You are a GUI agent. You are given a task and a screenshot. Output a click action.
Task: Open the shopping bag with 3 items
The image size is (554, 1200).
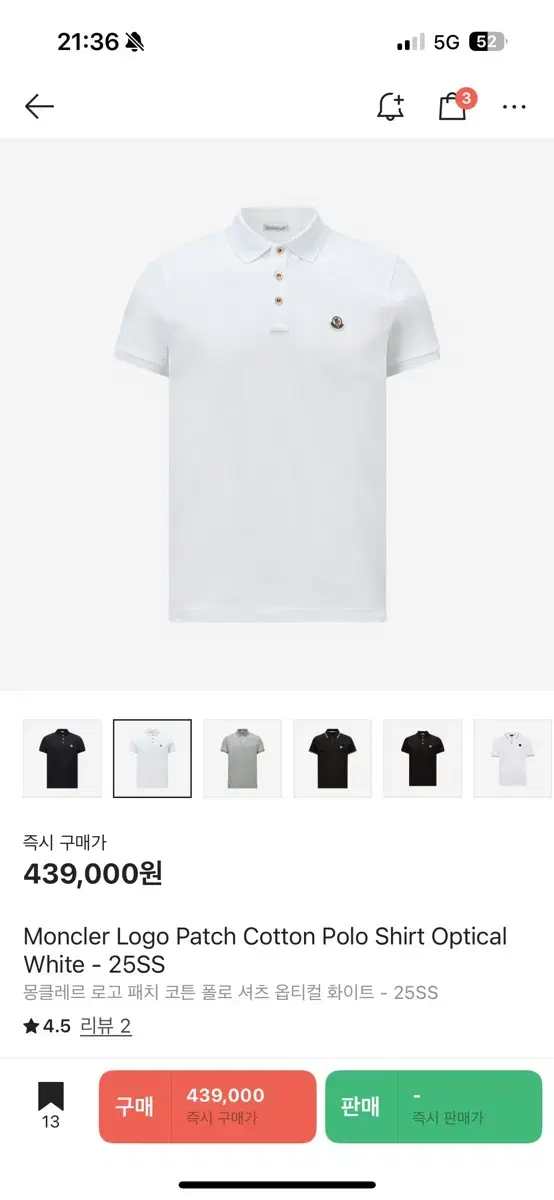(455, 105)
